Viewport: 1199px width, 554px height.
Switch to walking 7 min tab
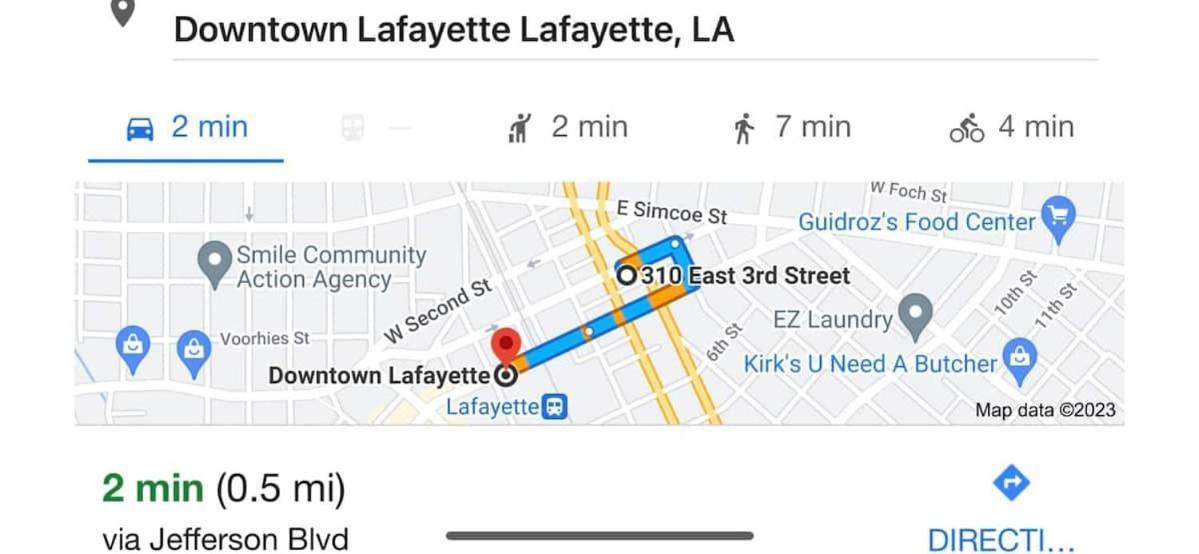point(791,128)
